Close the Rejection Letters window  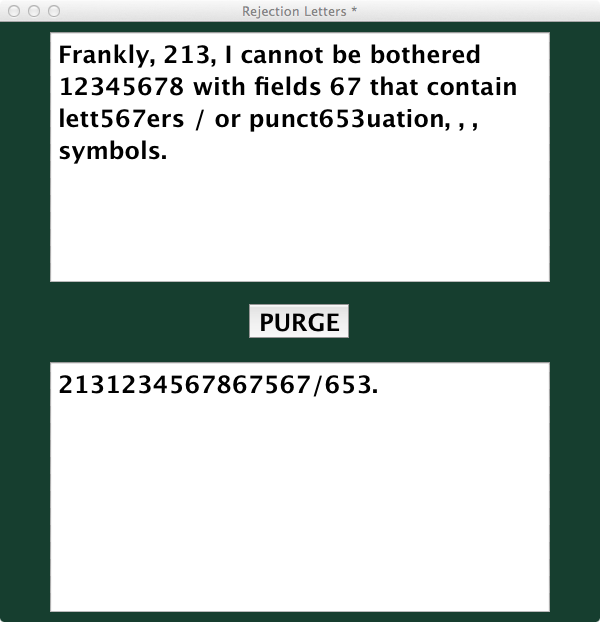(14, 11)
